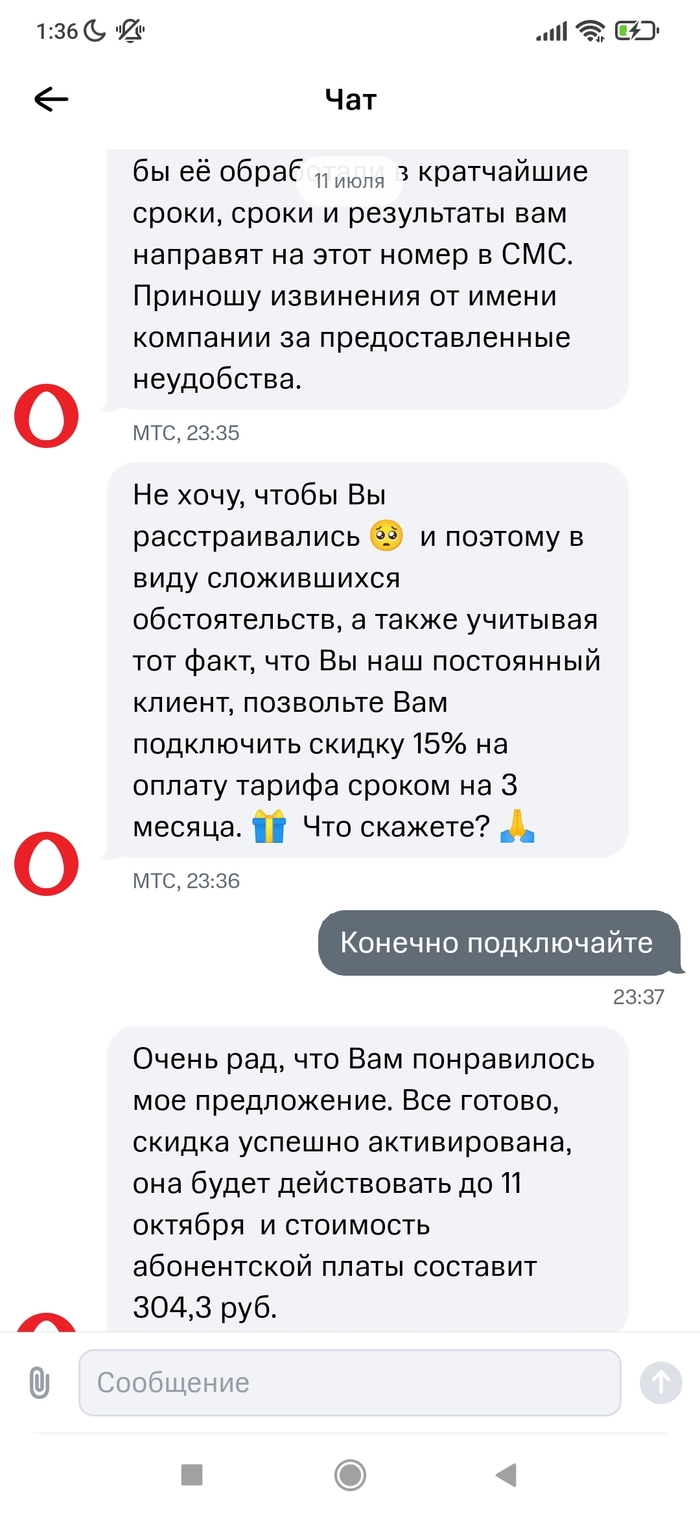Focus the Сообщение message field

[349, 1383]
